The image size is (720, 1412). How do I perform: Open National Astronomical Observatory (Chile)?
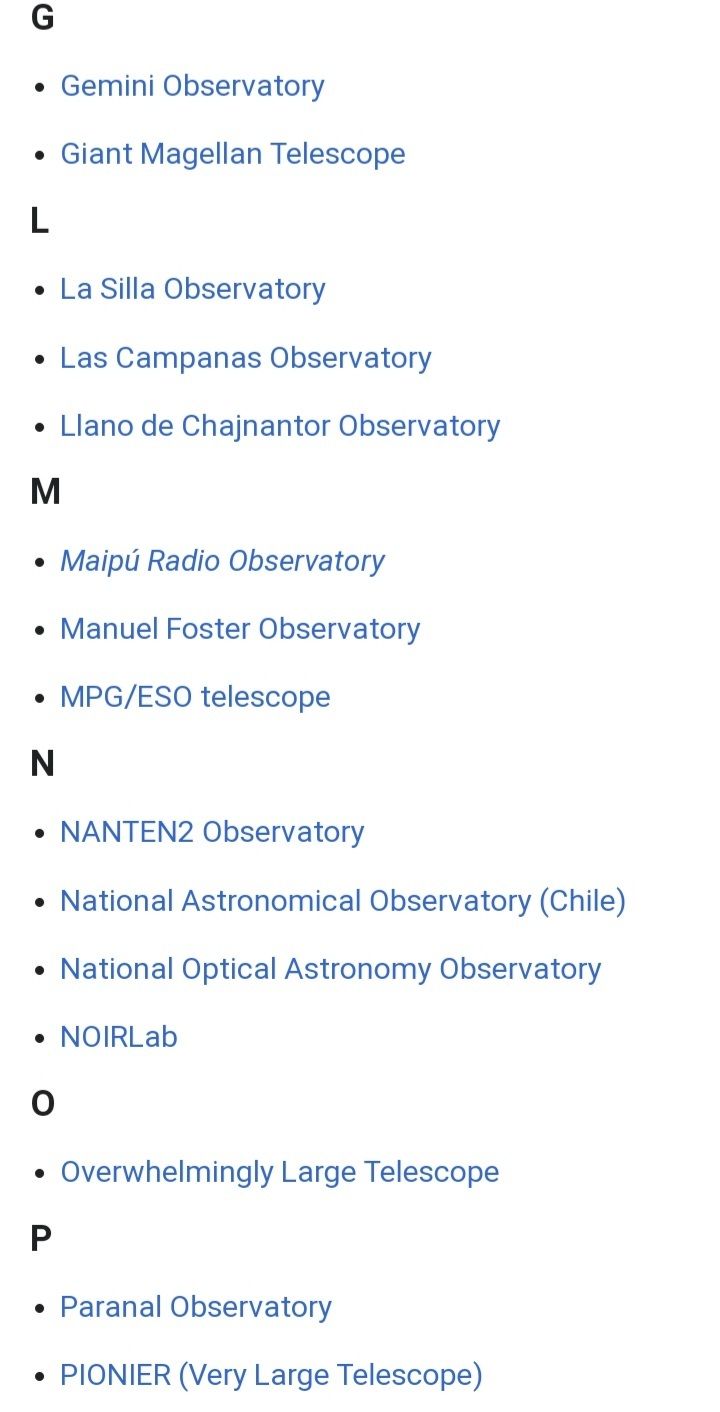(x=342, y=901)
